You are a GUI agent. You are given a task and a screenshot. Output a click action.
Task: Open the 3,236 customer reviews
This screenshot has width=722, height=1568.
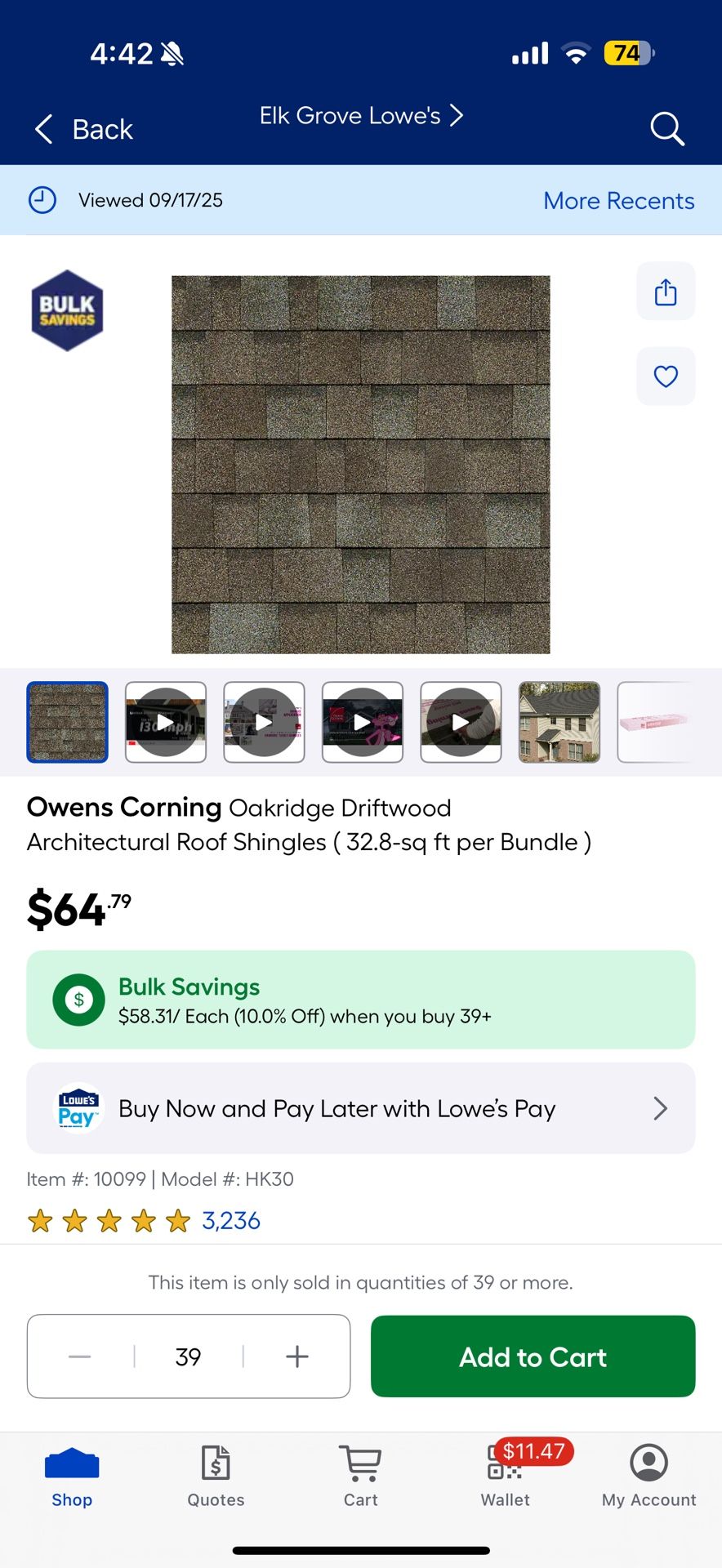pyautogui.click(x=230, y=1221)
